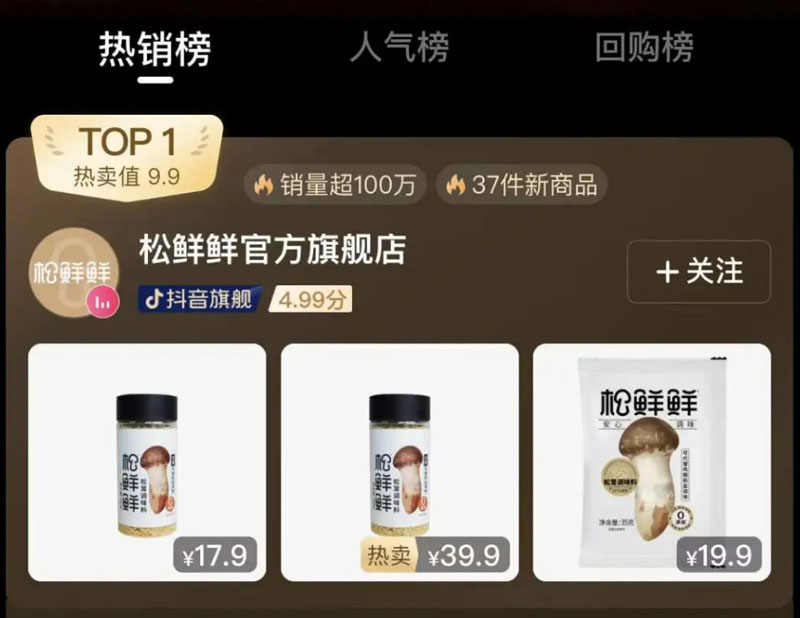
Task: Open the ¥17.9 product tile
Action: pos(147,462)
